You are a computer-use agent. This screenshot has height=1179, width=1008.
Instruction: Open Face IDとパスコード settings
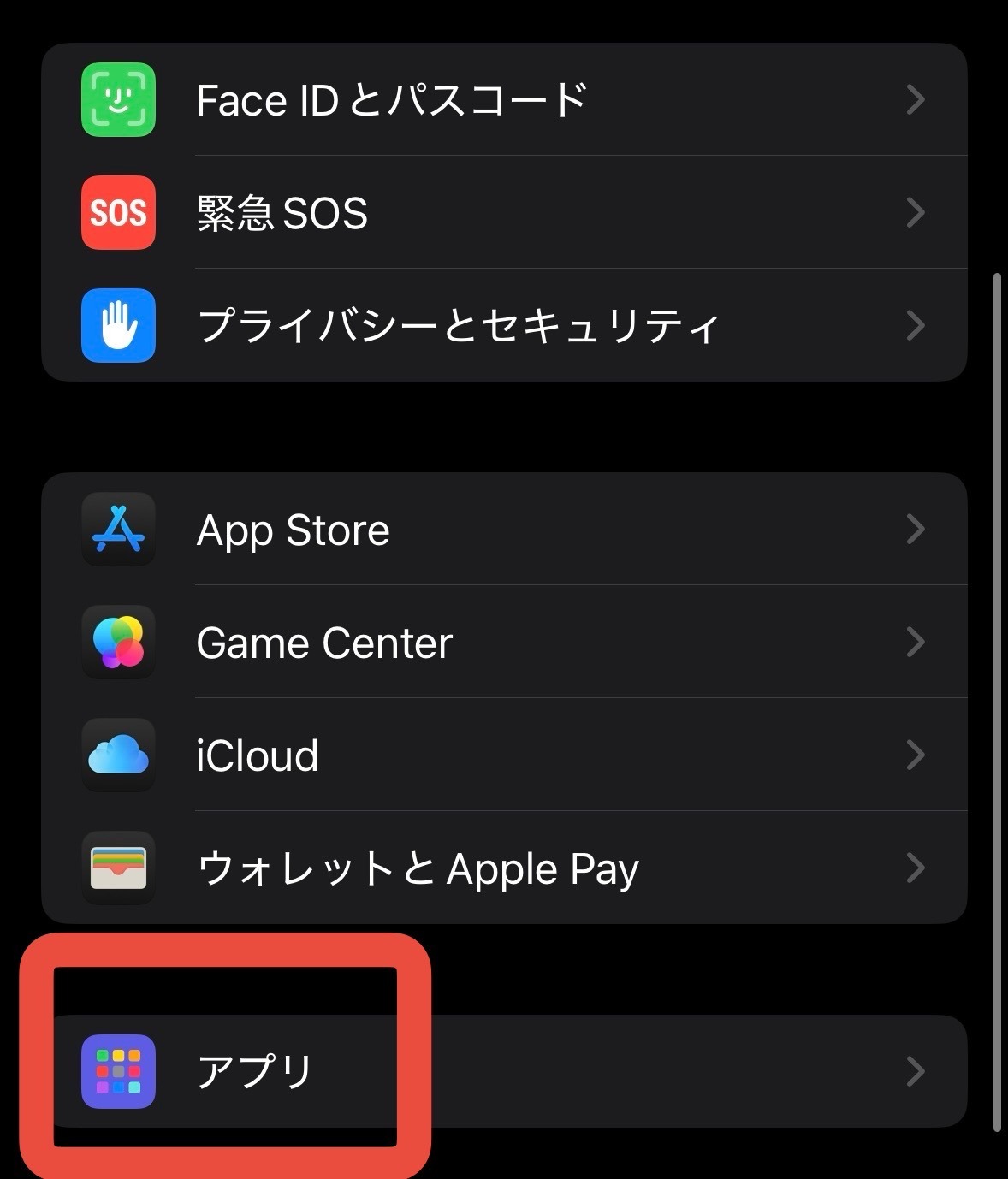pyautogui.click(x=503, y=100)
